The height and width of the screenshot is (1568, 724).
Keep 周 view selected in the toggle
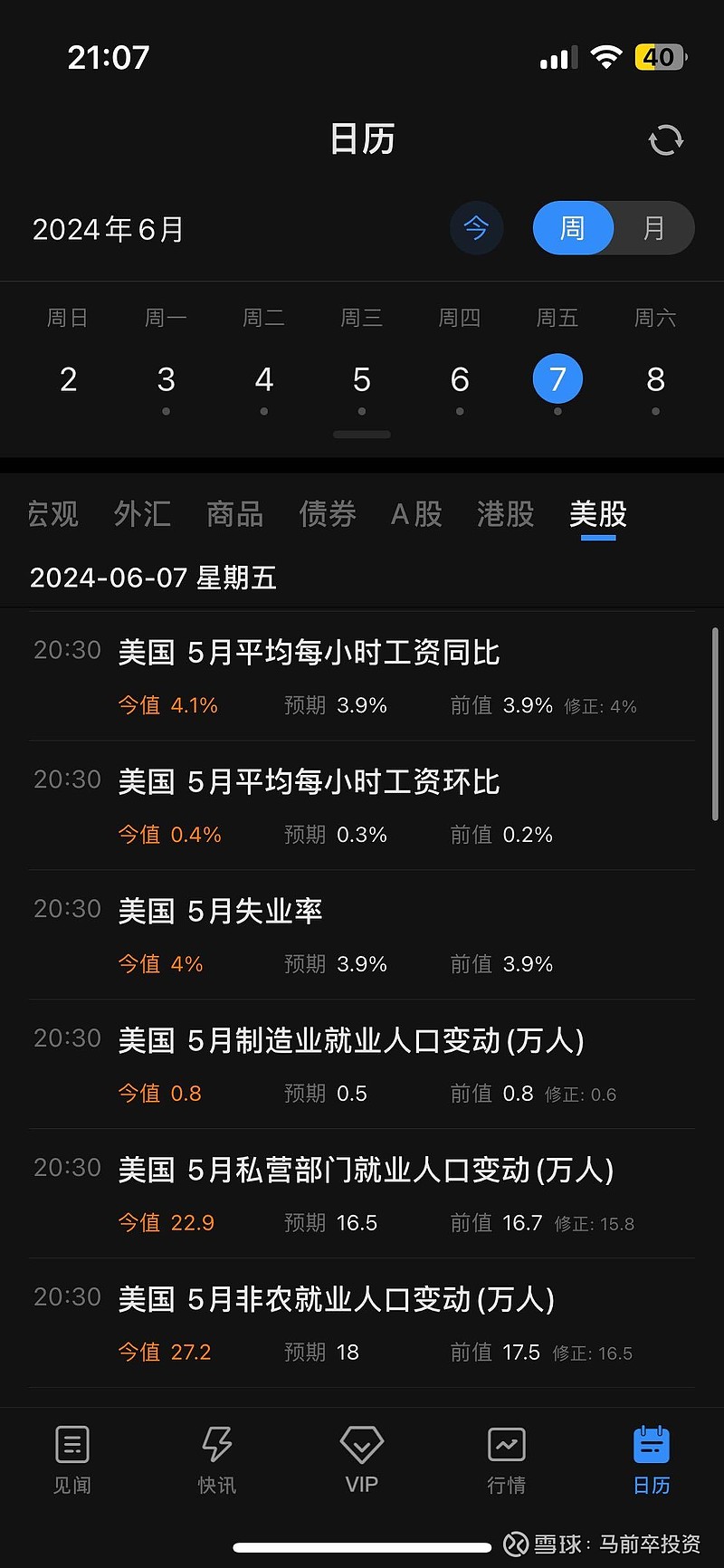pyautogui.click(x=573, y=228)
